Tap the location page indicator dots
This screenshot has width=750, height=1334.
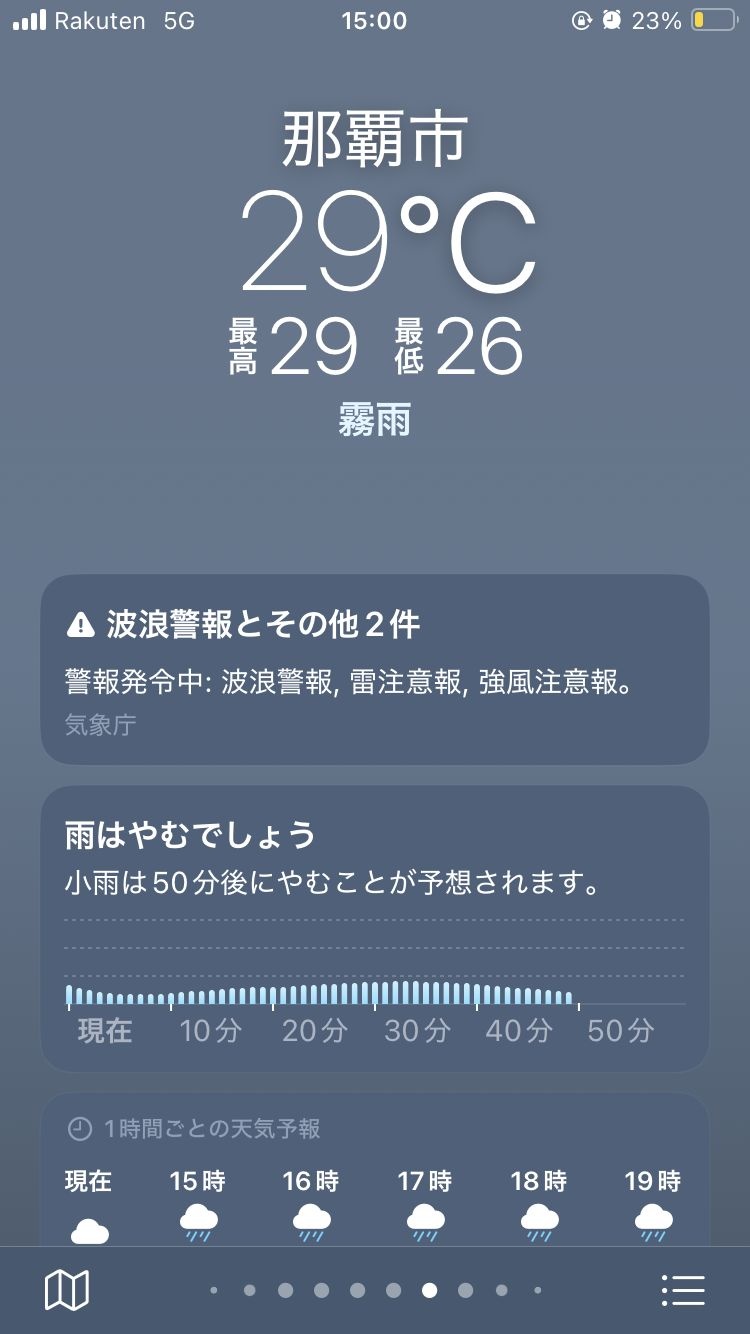[376, 1290]
